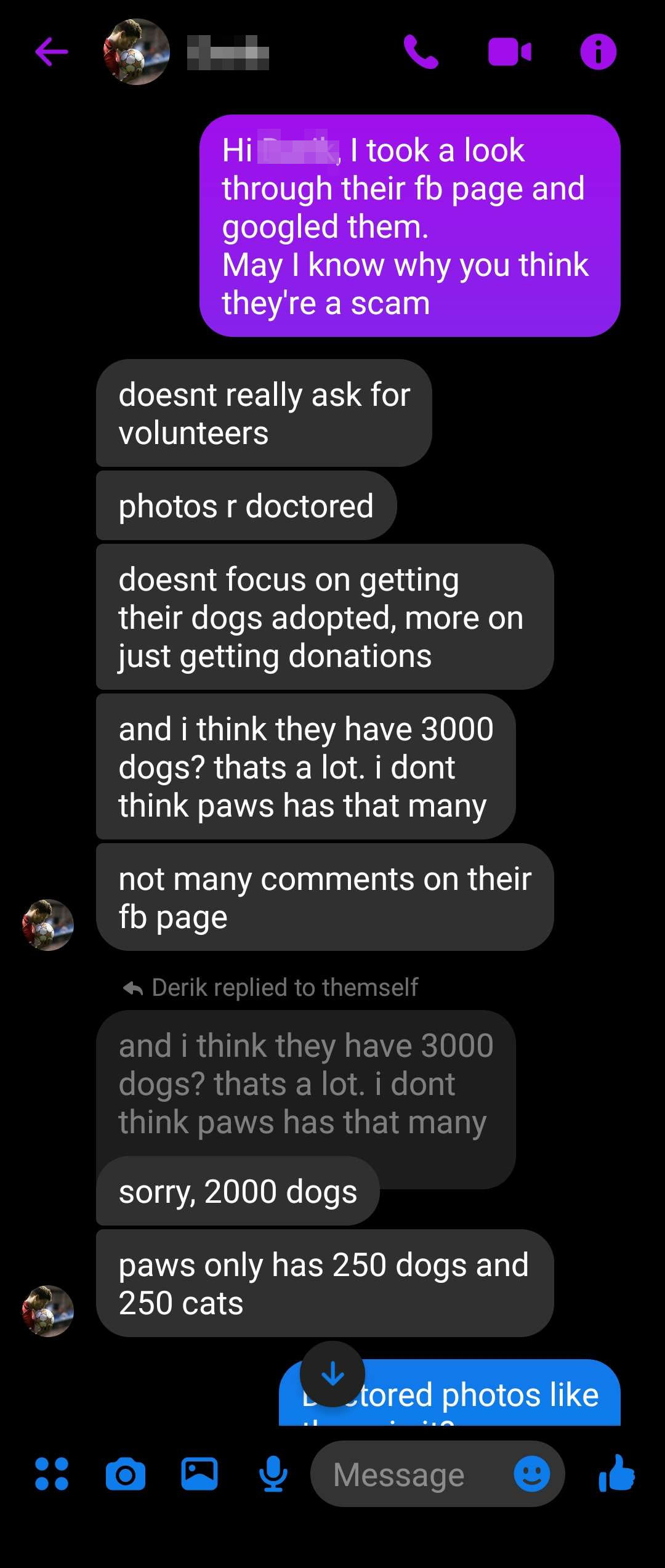Tap the contact name at the top
Image resolution: width=665 pixels, height=1568 pixels.
tap(228, 52)
